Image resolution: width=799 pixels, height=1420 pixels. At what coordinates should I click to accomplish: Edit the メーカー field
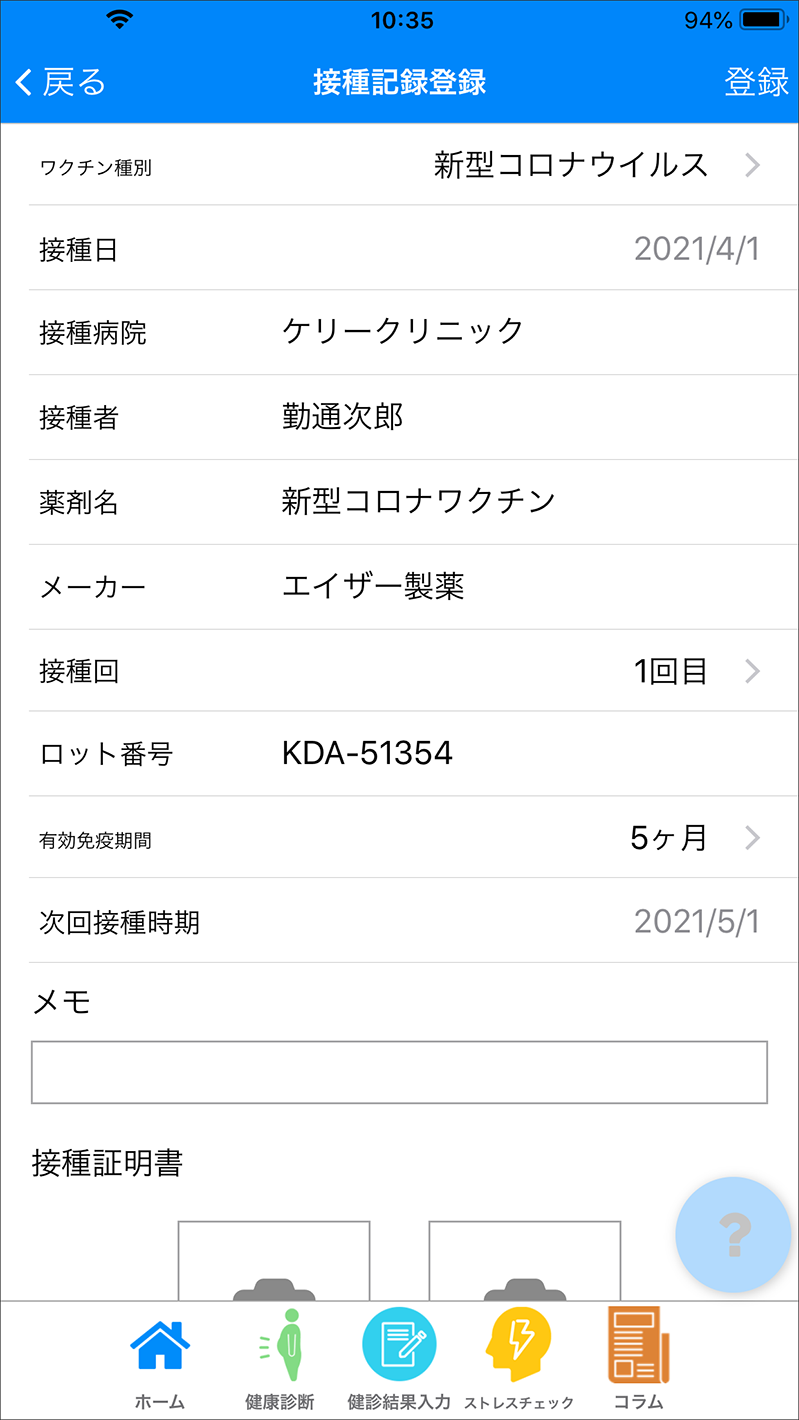point(400,587)
